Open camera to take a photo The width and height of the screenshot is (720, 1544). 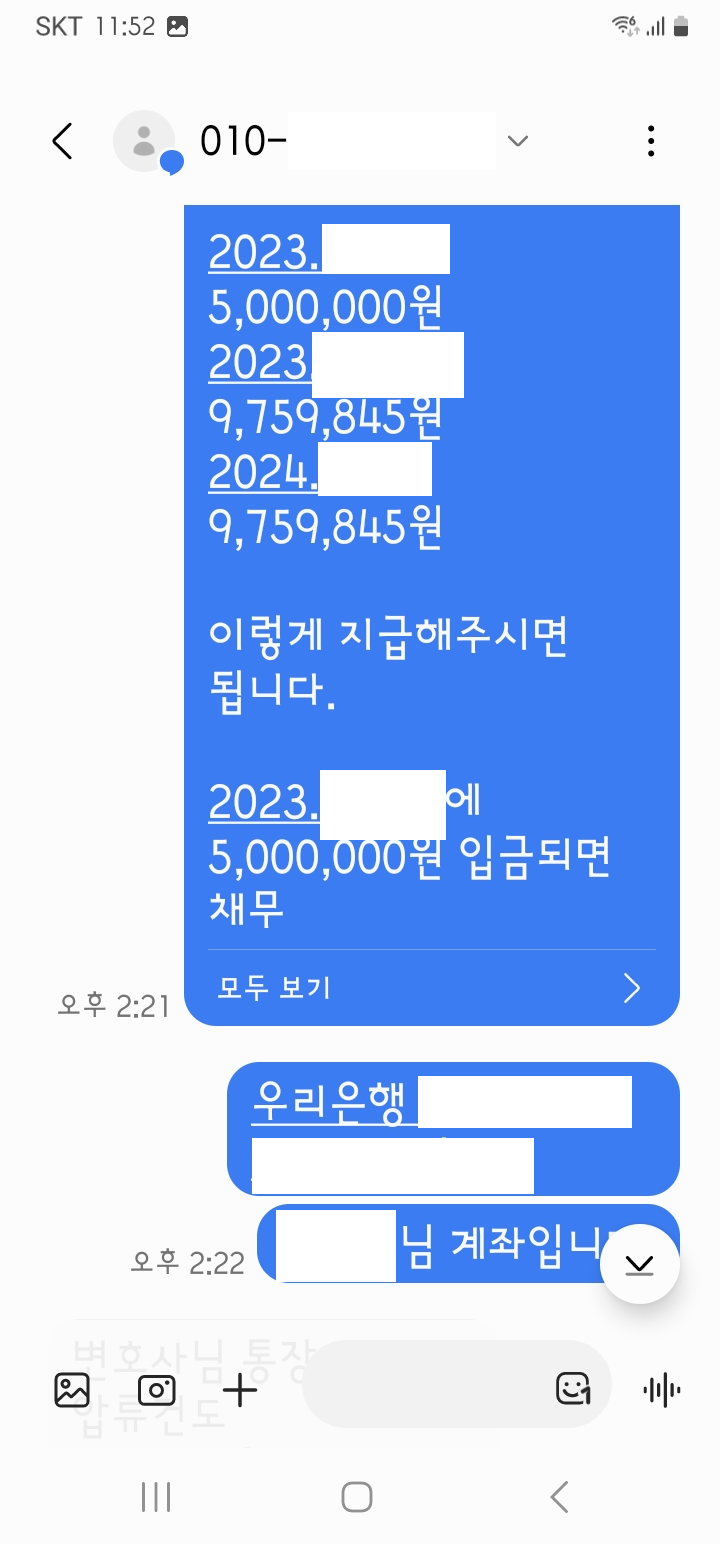(x=156, y=1390)
